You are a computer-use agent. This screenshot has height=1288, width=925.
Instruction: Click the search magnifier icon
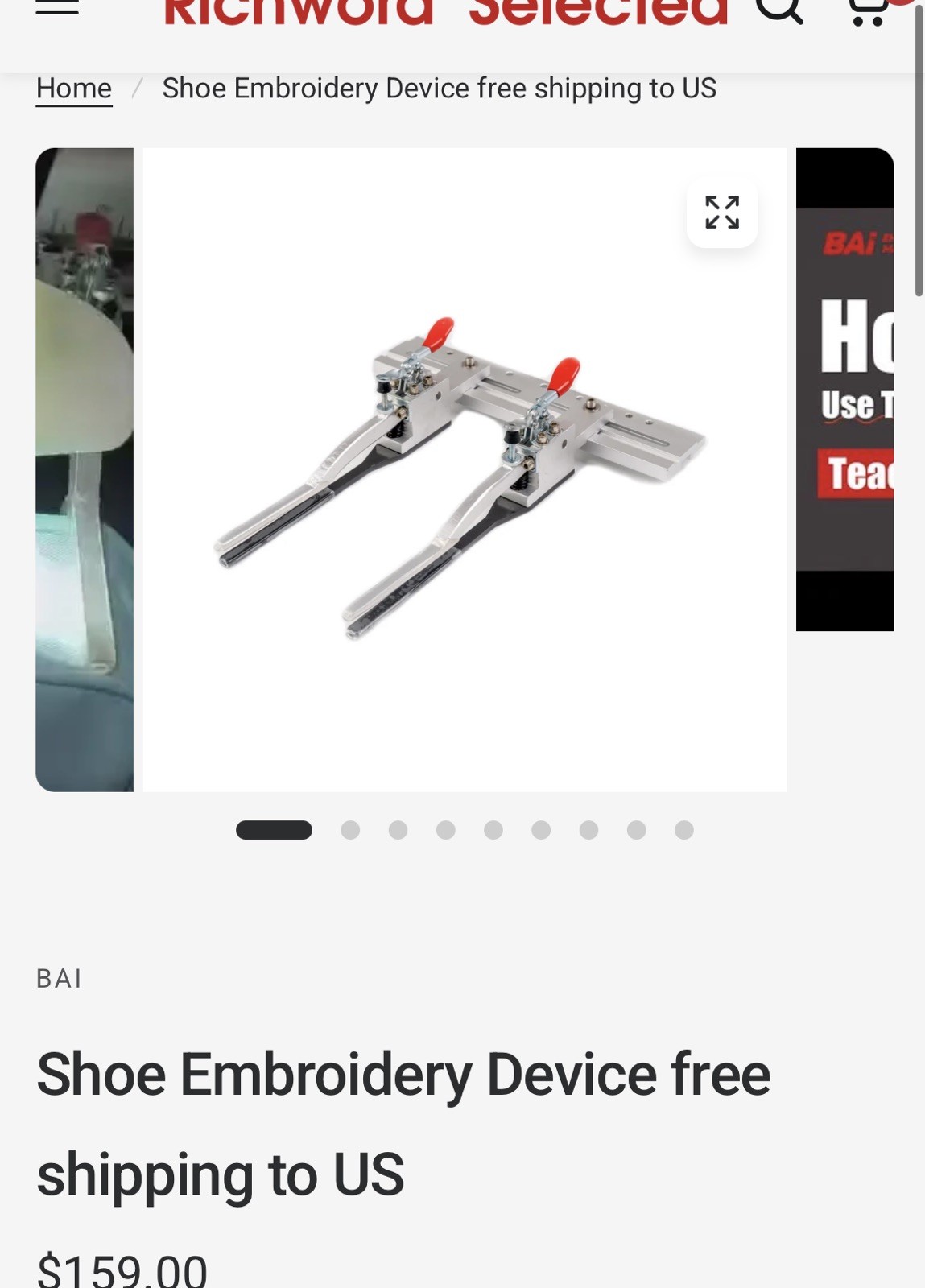(779, 10)
